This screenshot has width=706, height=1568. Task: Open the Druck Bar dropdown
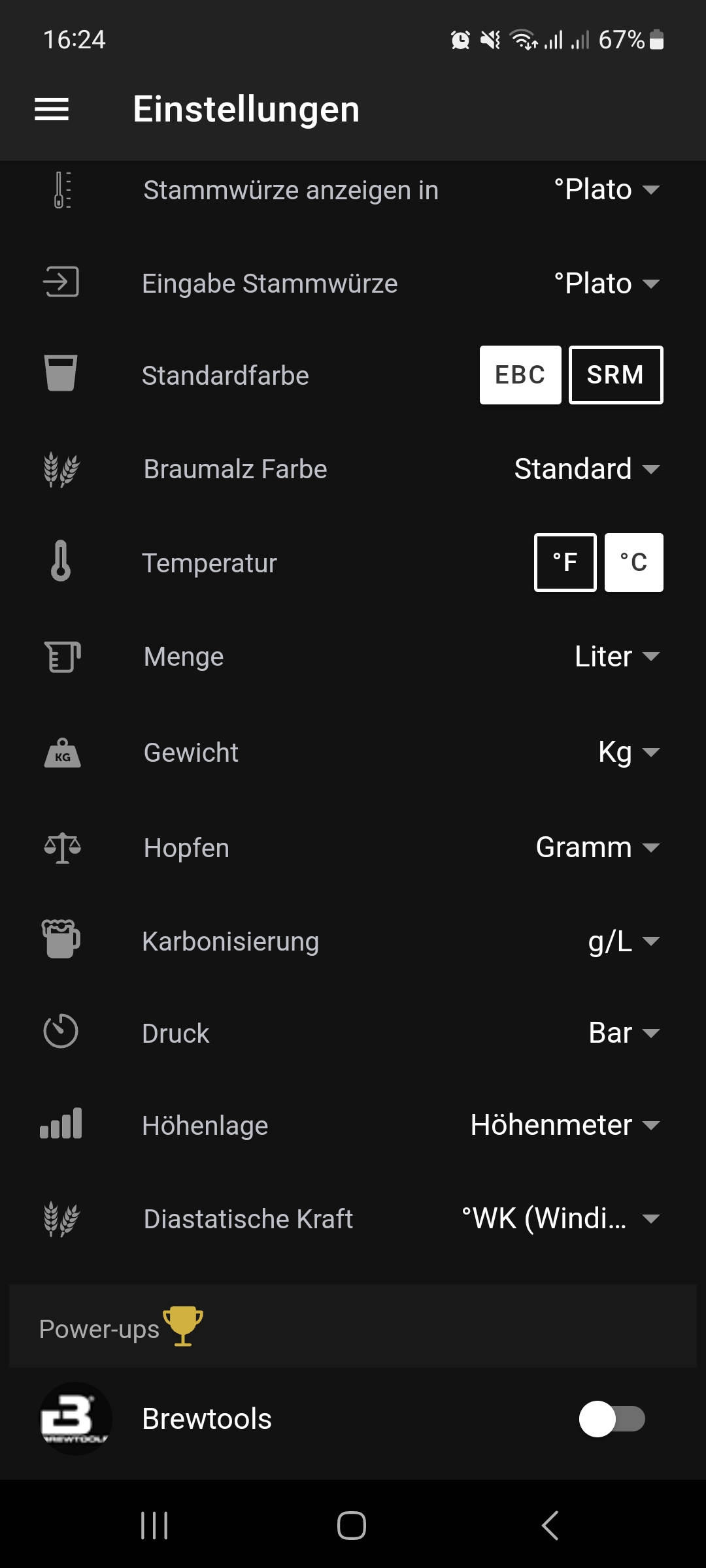coord(624,1033)
